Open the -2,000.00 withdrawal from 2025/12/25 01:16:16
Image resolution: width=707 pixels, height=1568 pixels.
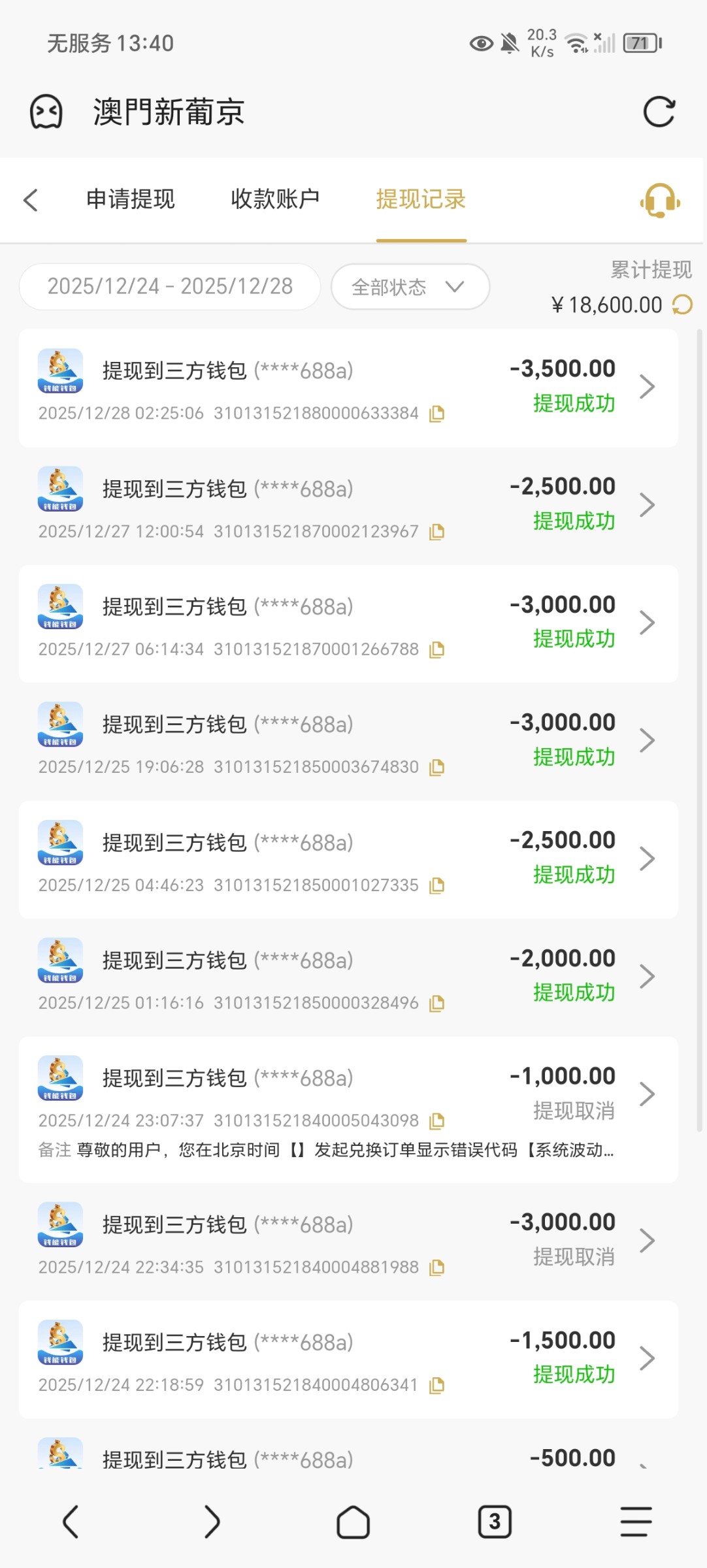point(348,977)
